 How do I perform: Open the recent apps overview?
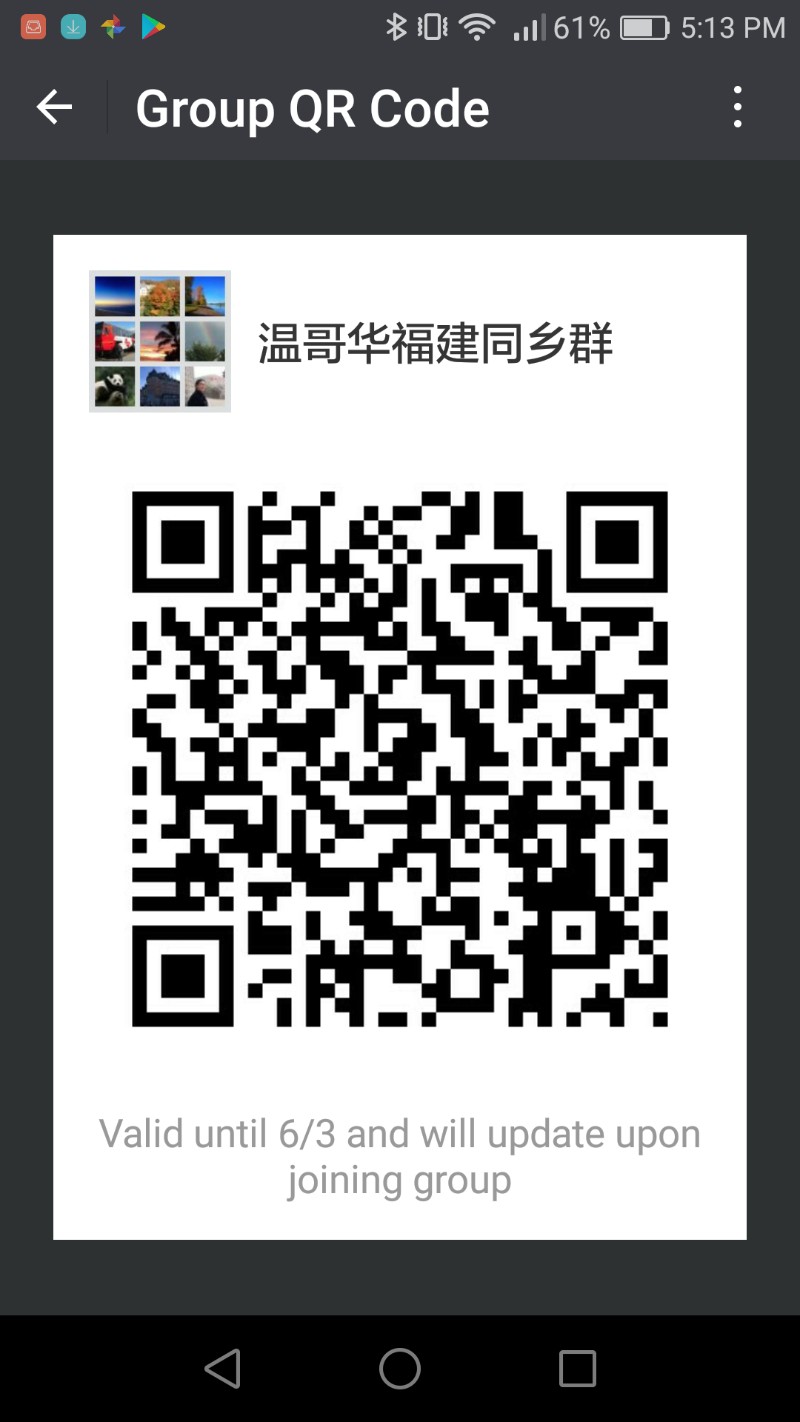point(577,1368)
